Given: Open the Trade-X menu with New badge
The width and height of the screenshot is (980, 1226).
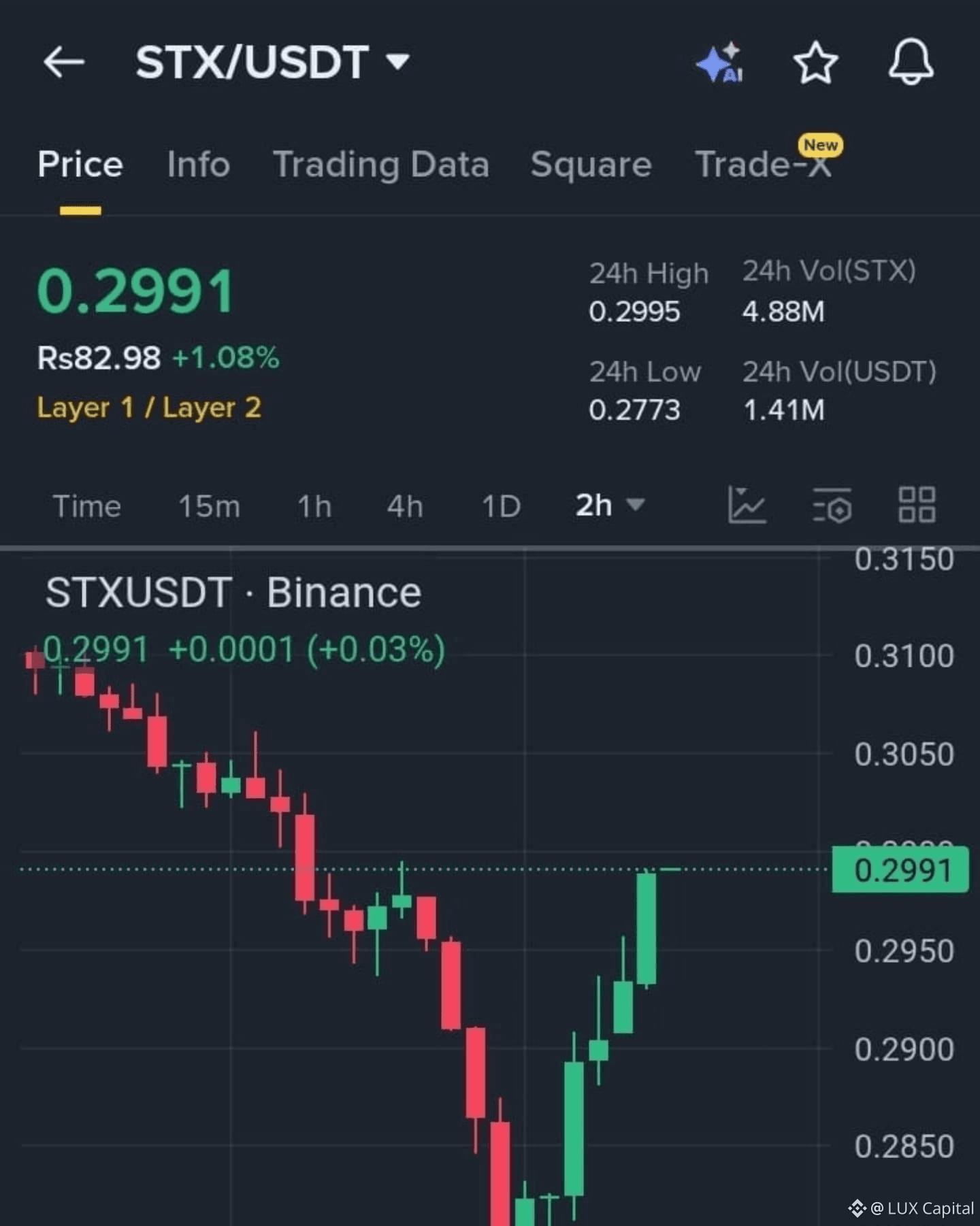Looking at the screenshot, I should coord(762,165).
